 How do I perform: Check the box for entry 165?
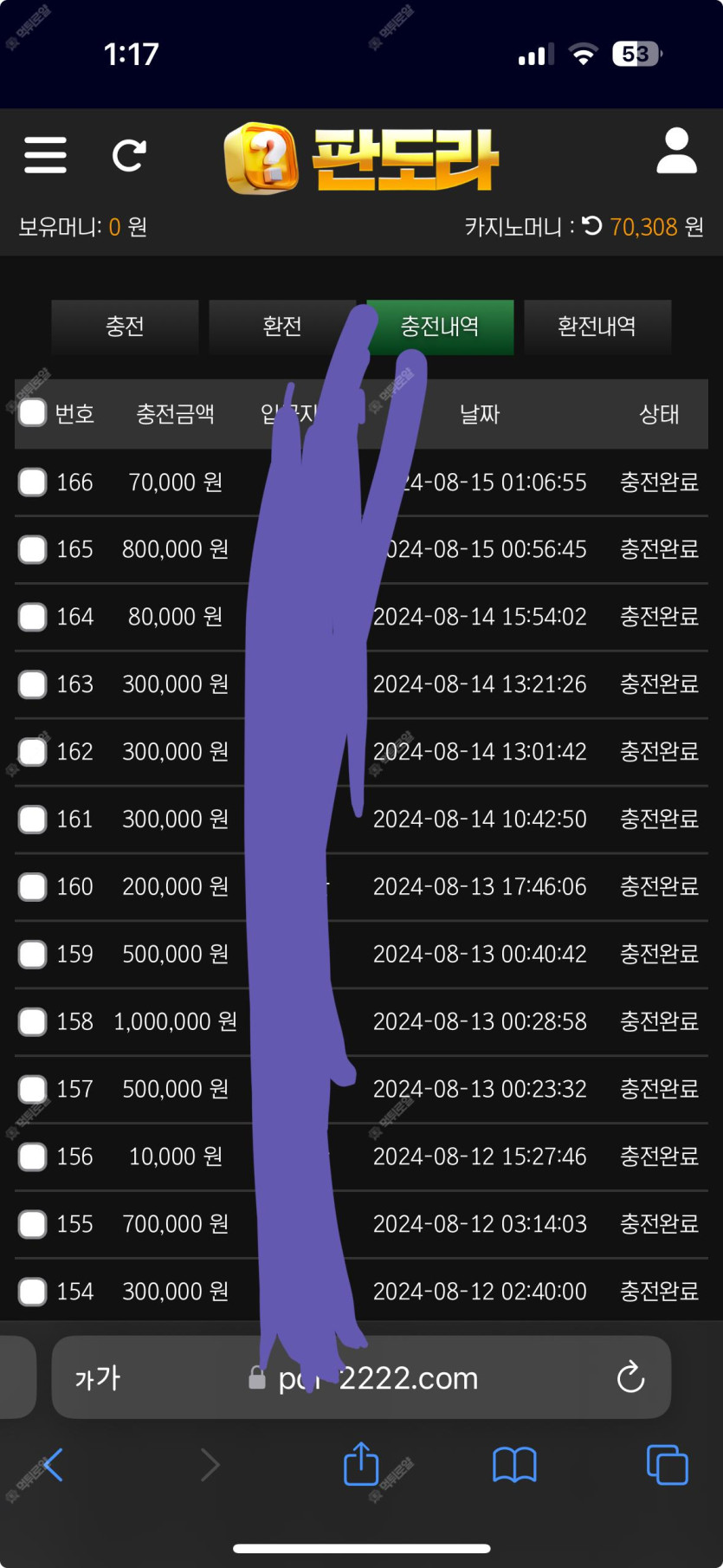pos(33,549)
